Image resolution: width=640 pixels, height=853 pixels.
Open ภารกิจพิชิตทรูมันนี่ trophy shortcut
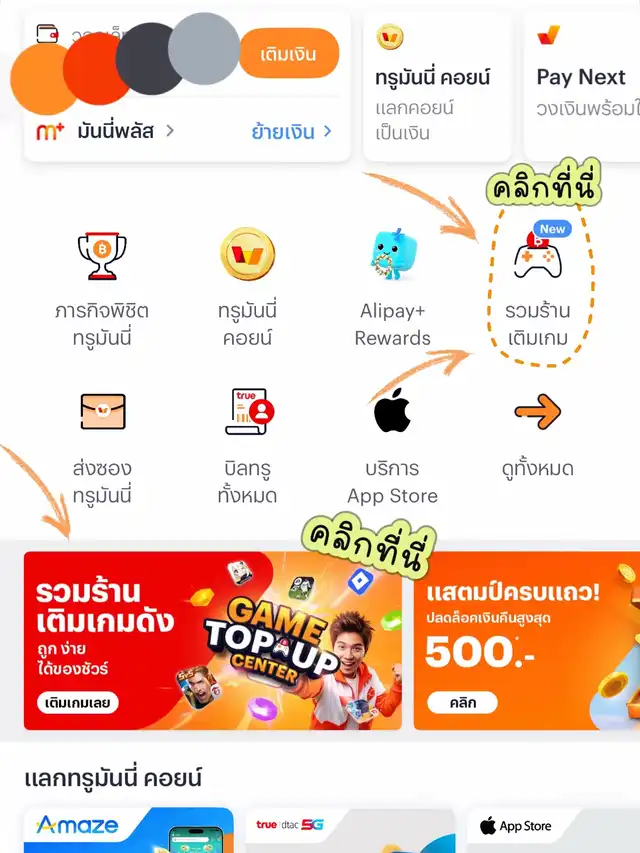102,289
